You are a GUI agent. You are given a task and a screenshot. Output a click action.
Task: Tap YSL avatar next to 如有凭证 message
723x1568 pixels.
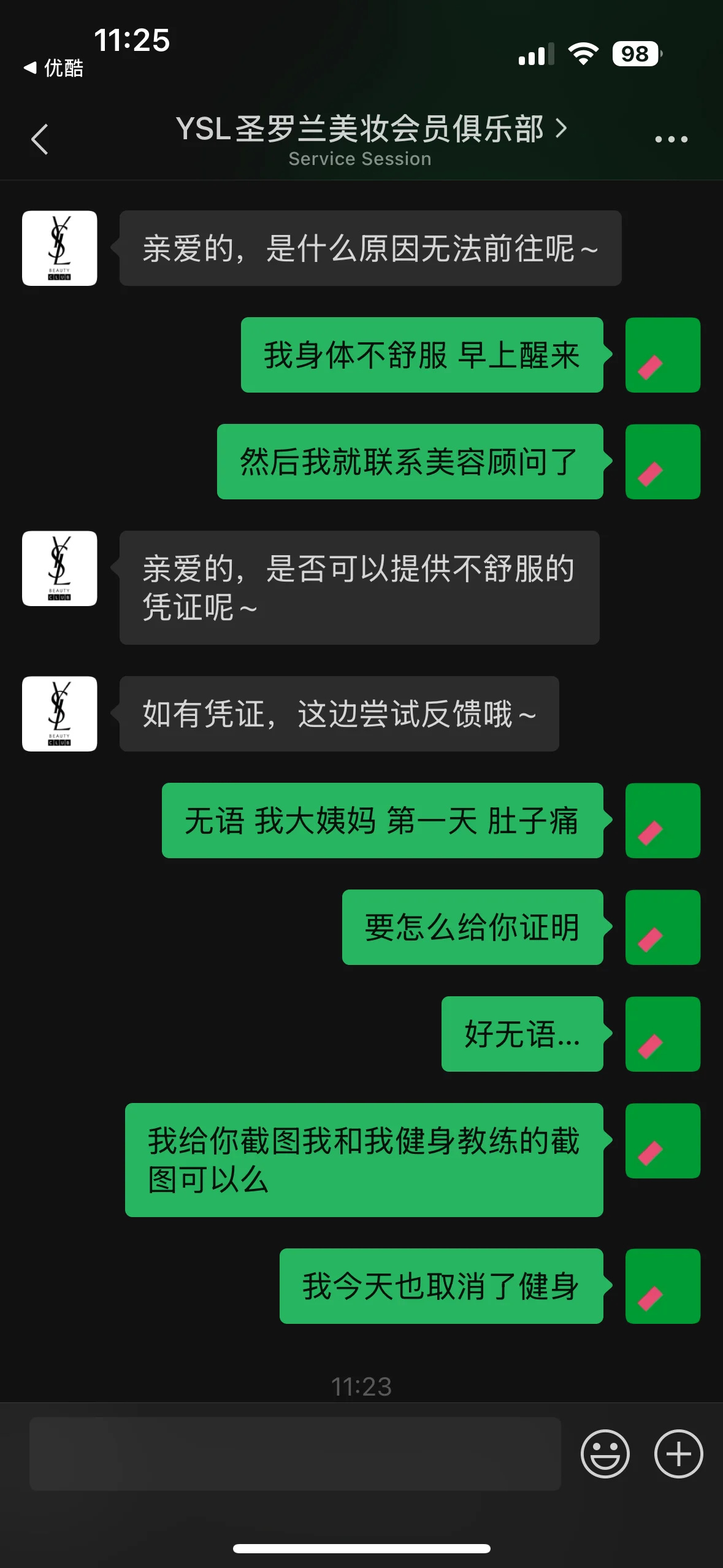pyautogui.click(x=59, y=713)
